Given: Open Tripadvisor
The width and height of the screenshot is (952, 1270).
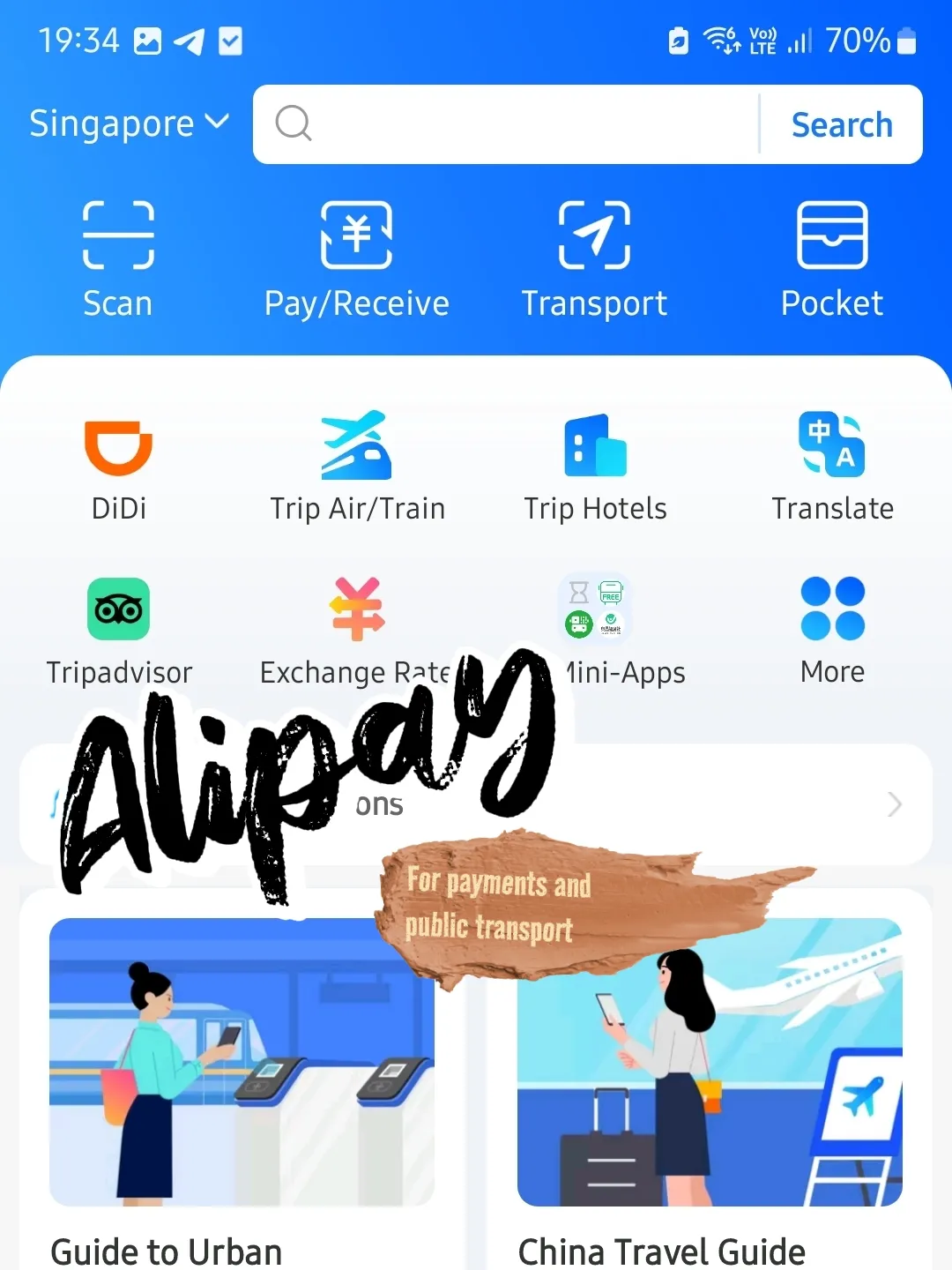Looking at the screenshot, I should [x=118, y=631].
